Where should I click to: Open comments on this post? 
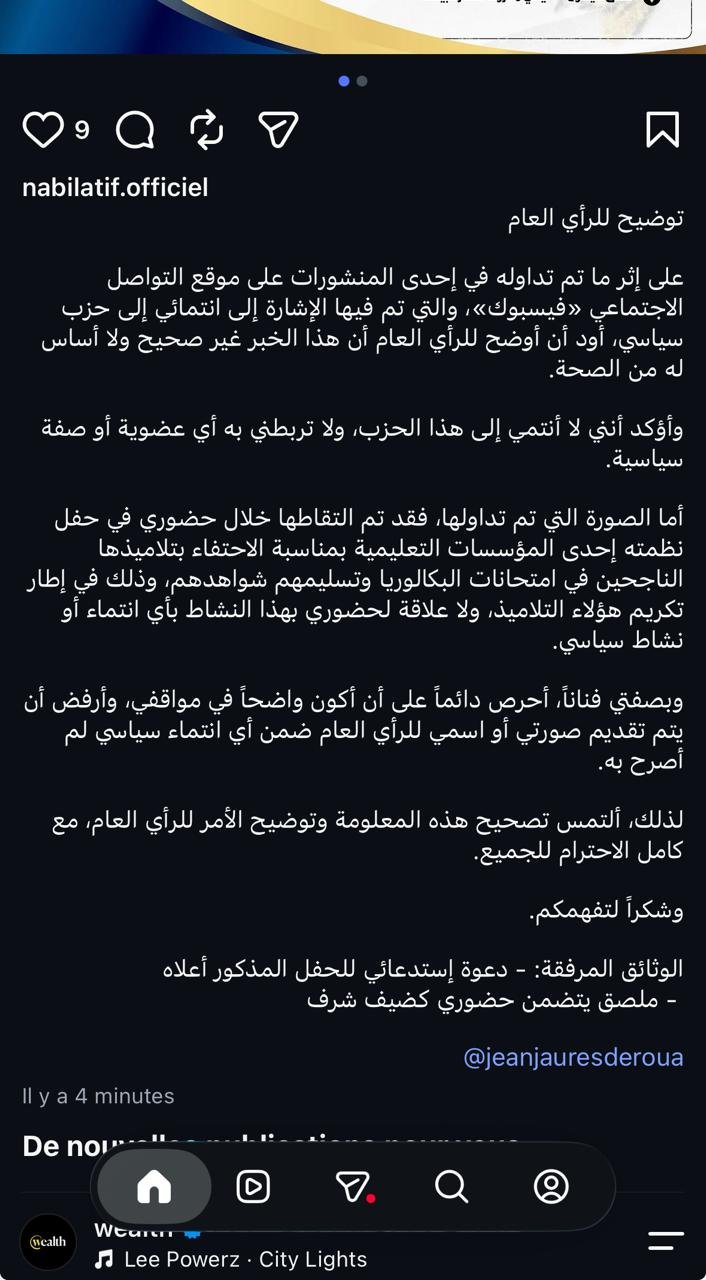(x=135, y=130)
